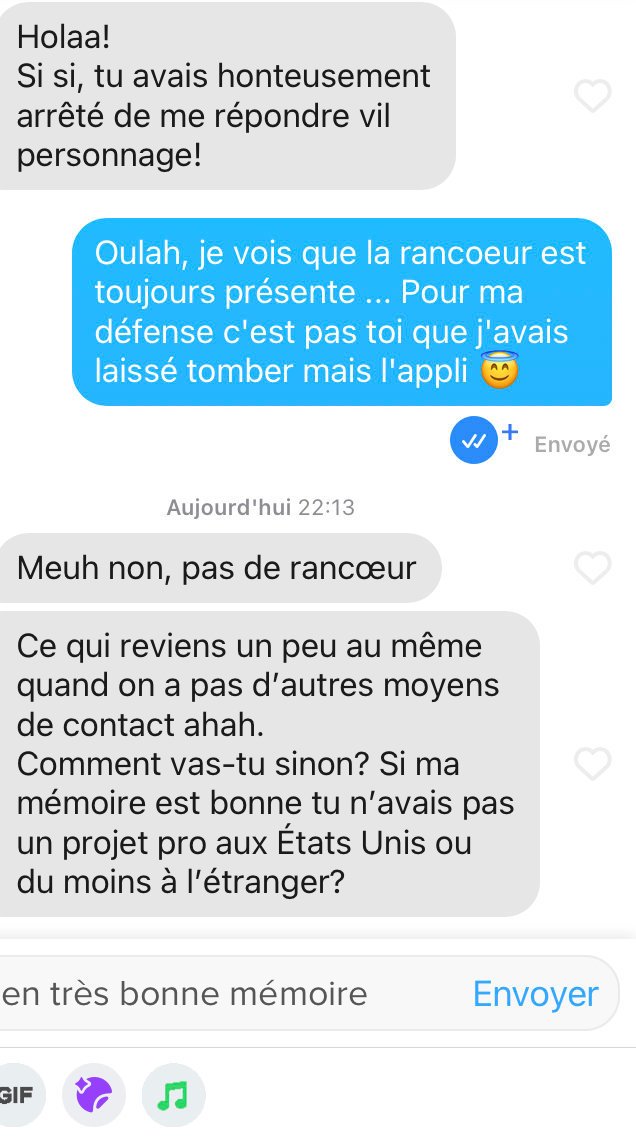Open the GIF picker

pyautogui.click(x=16, y=1095)
